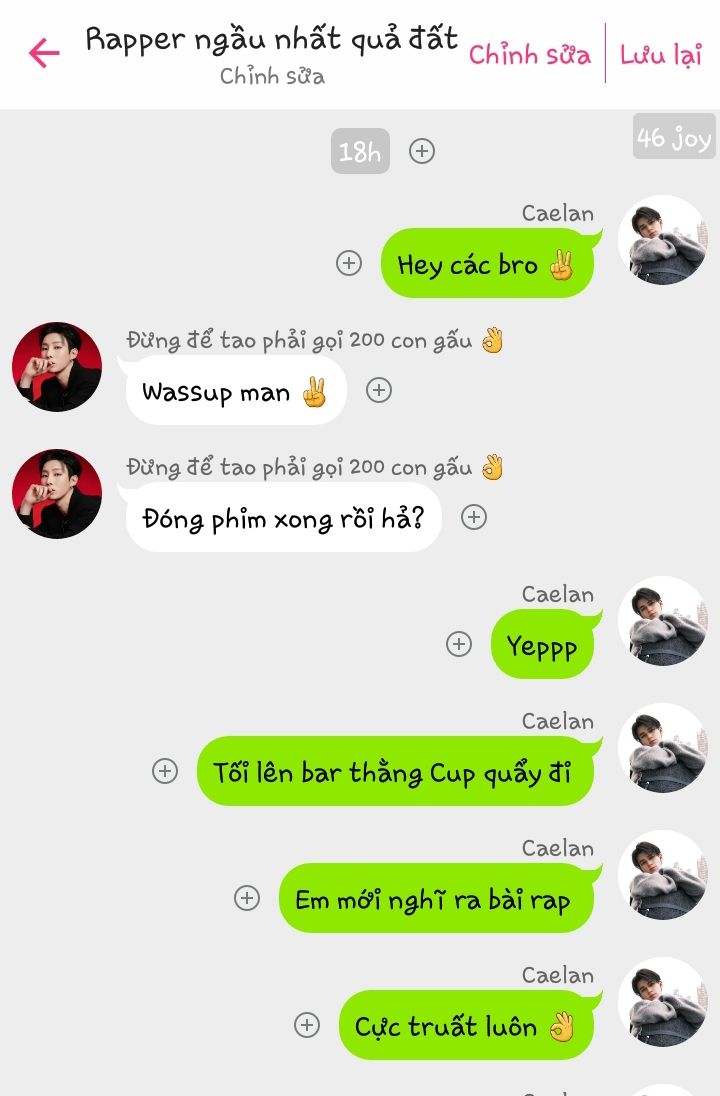Select the "Em mới nghĩ ra bài rap" bubble
The height and width of the screenshot is (1096, 720).
(x=435, y=899)
